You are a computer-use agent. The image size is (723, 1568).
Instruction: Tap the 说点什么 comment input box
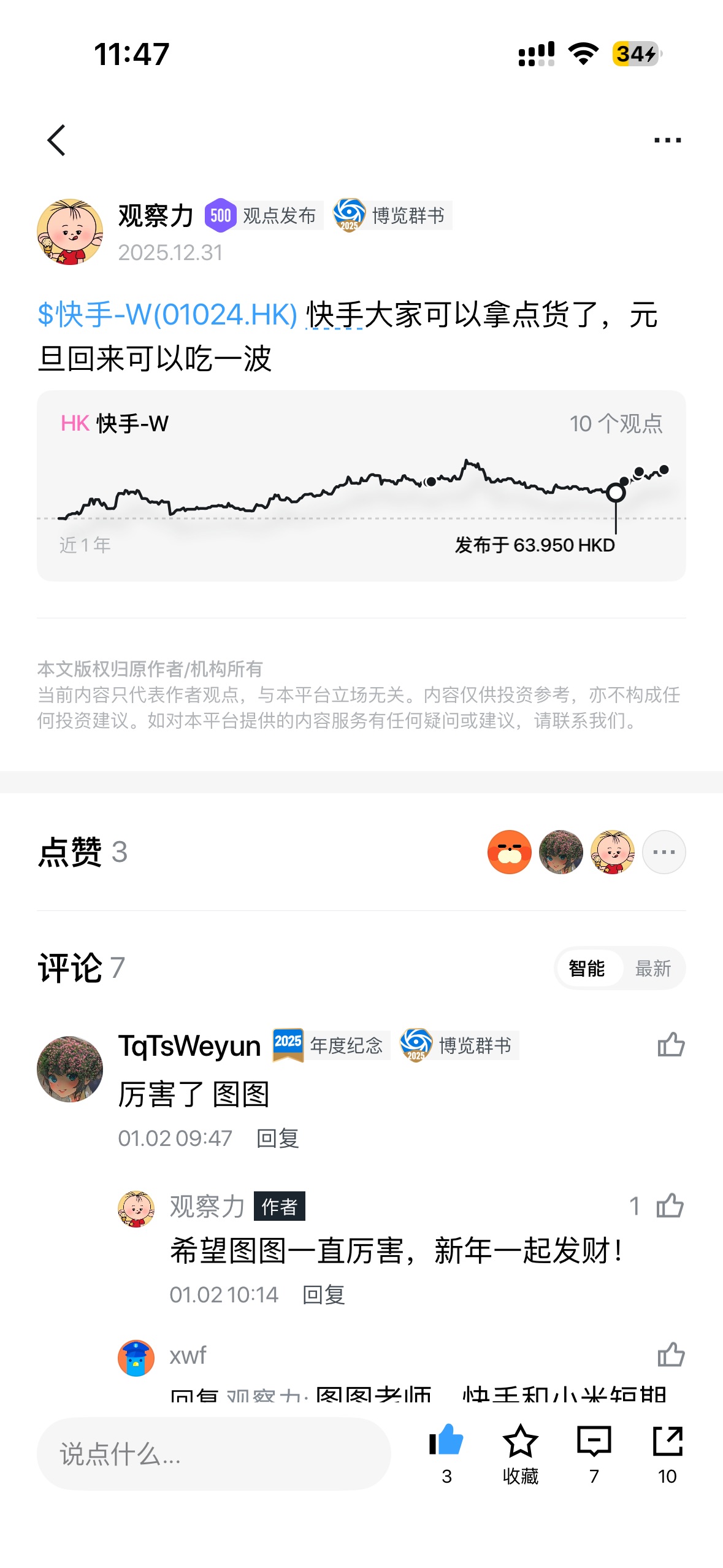point(213,1453)
